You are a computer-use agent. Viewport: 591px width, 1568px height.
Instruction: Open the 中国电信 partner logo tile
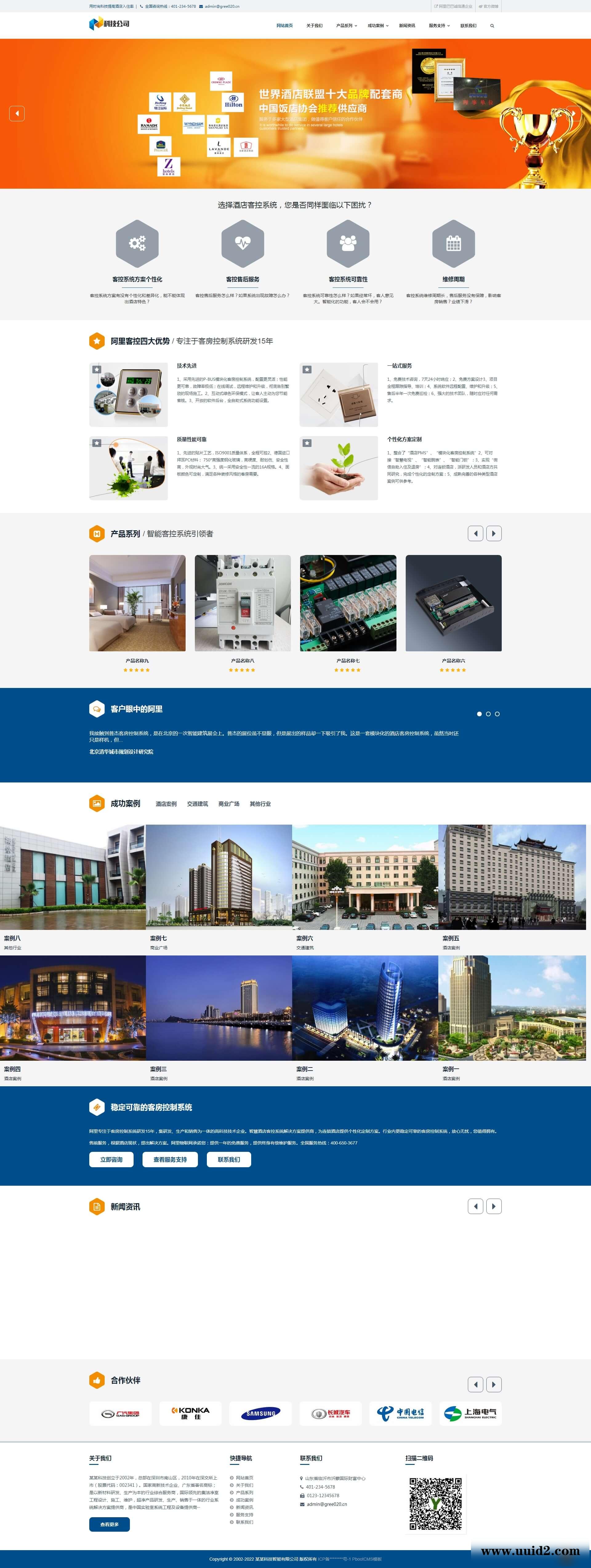coord(400,1413)
